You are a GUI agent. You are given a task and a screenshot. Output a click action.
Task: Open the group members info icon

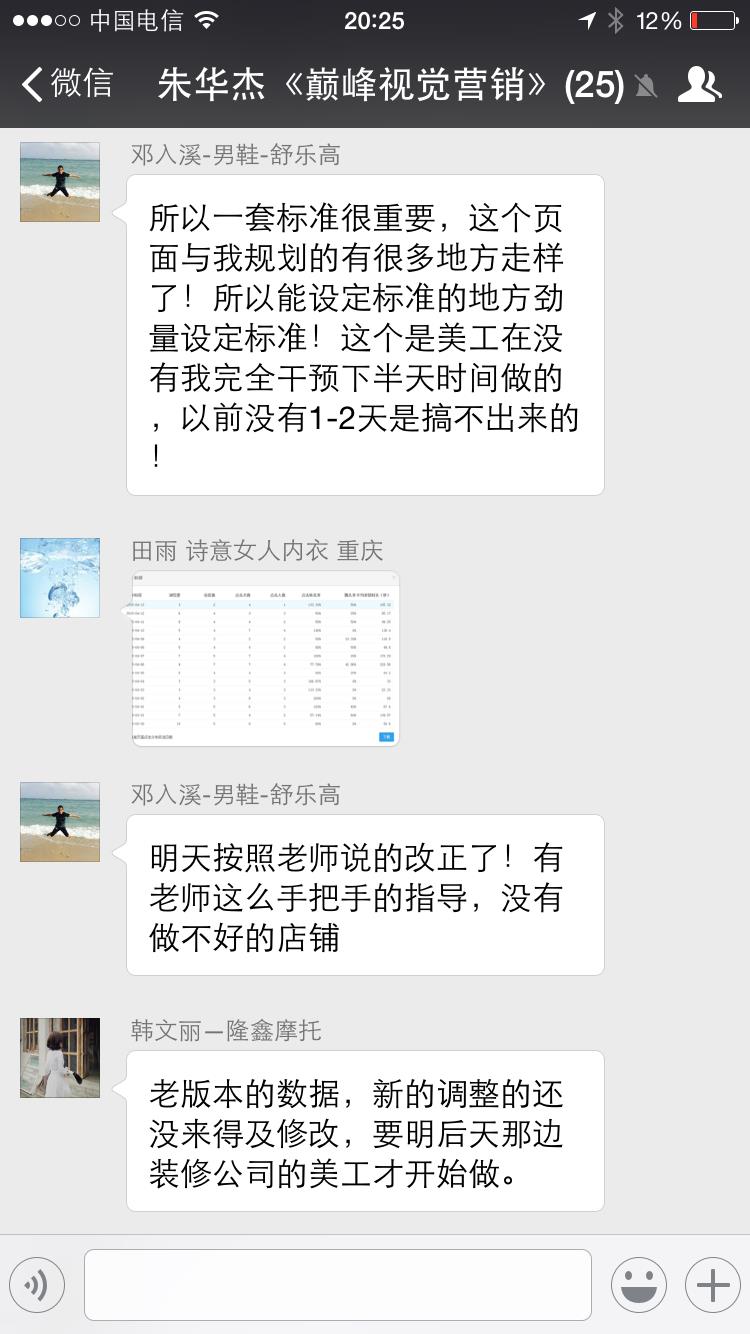pyautogui.click(x=698, y=85)
